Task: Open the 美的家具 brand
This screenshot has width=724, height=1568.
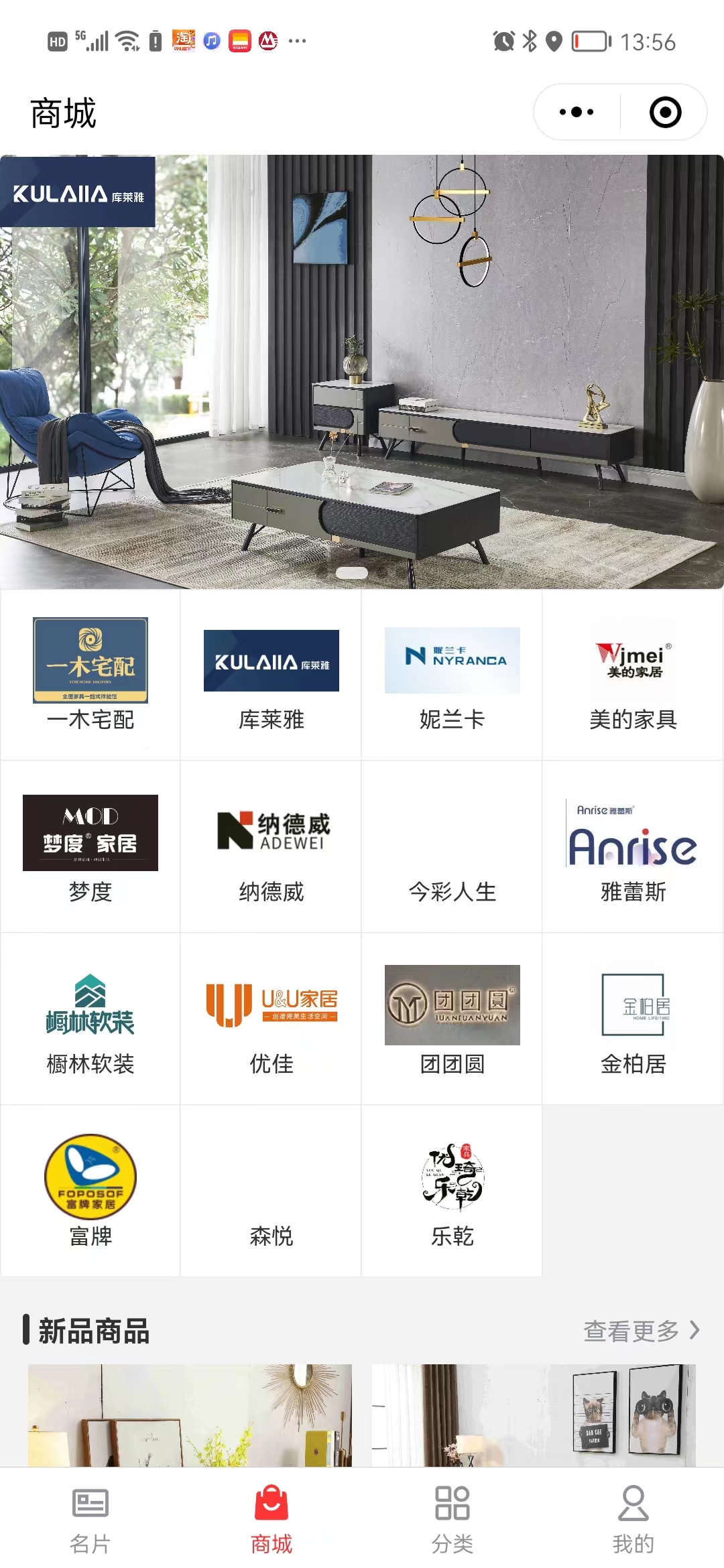Action: pos(633,674)
